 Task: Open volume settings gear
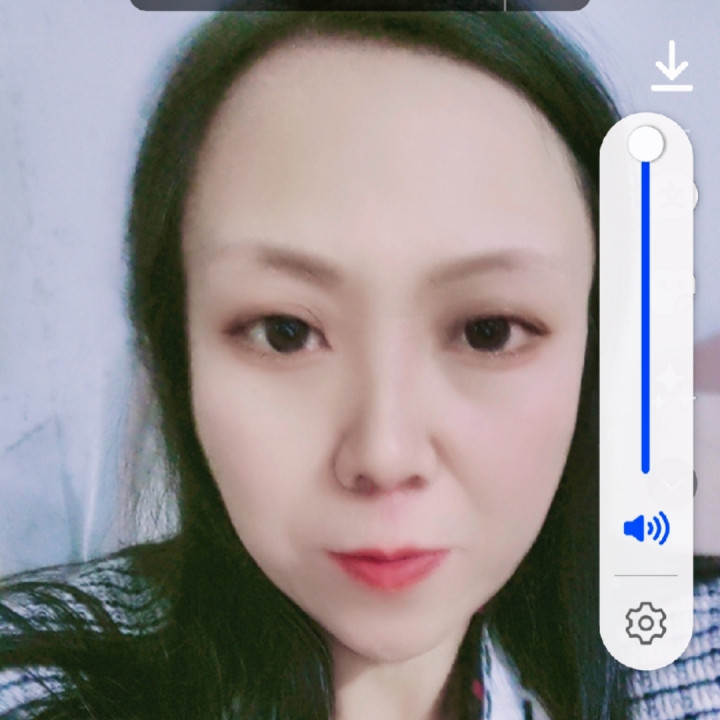[646, 623]
